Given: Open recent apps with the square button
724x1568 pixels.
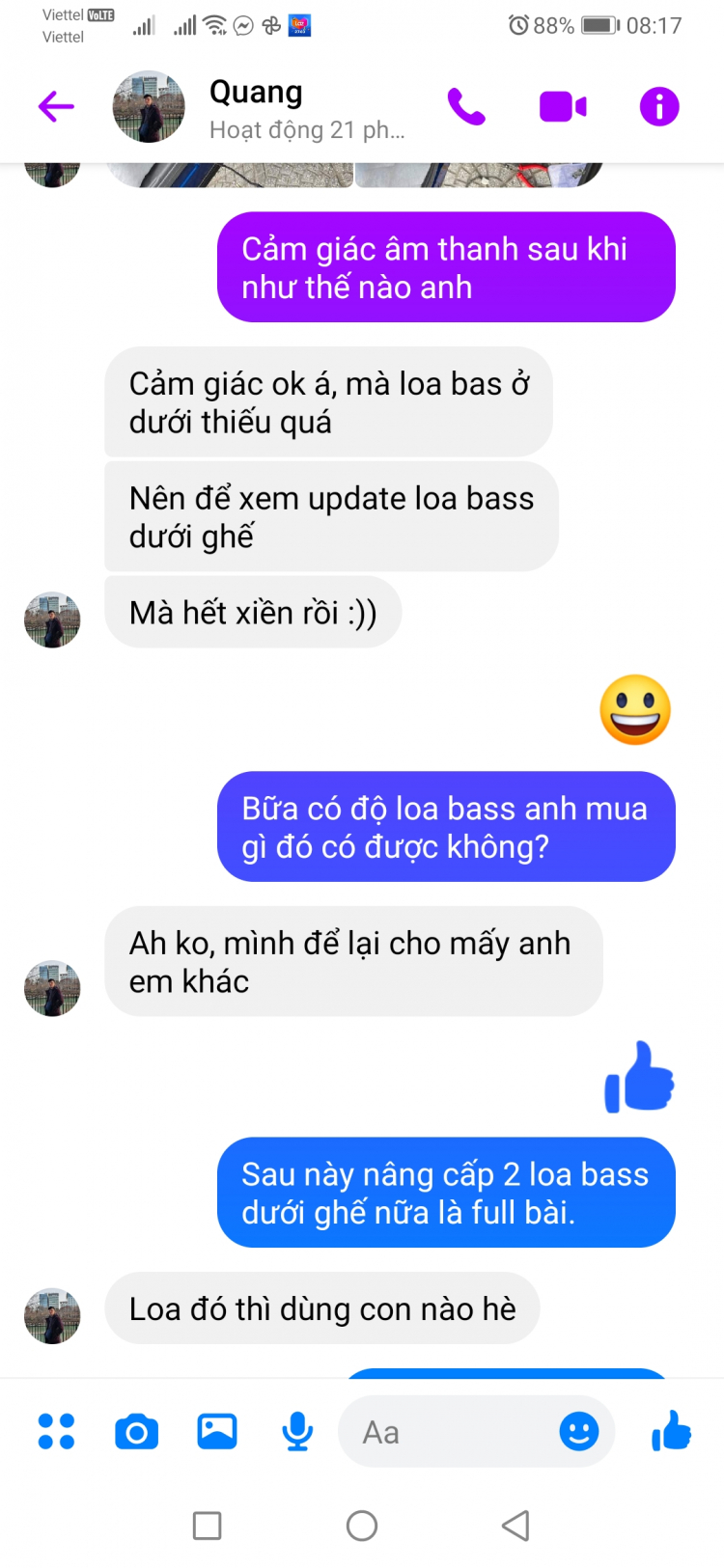Looking at the screenshot, I should pos(207,1526).
